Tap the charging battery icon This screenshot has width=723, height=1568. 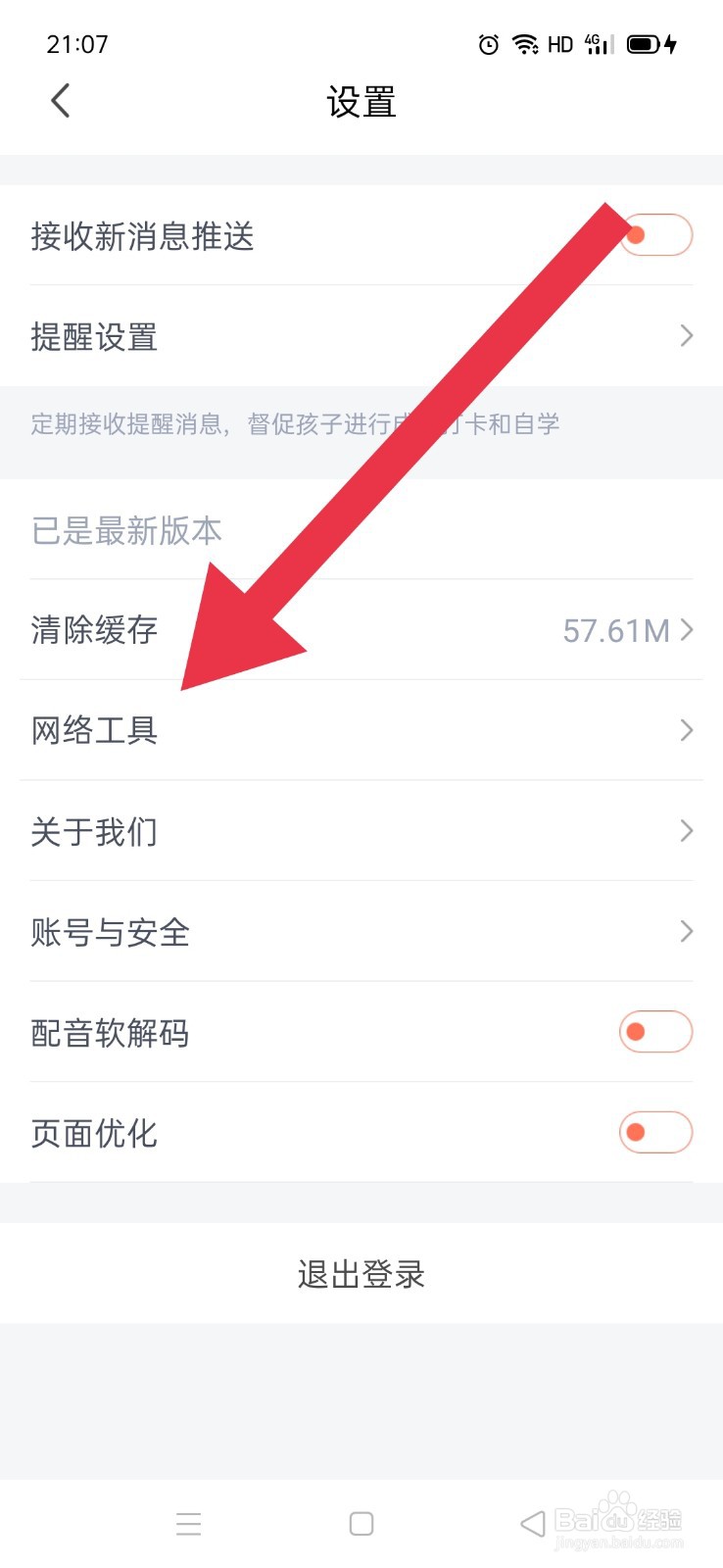[x=649, y=44]
